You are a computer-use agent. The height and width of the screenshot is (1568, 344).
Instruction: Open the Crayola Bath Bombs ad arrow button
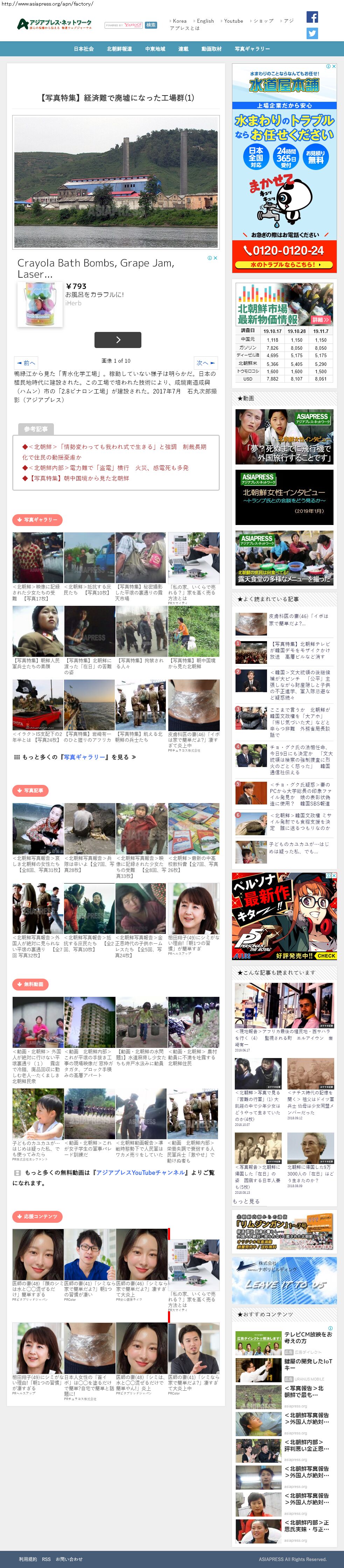pos(118,340)
